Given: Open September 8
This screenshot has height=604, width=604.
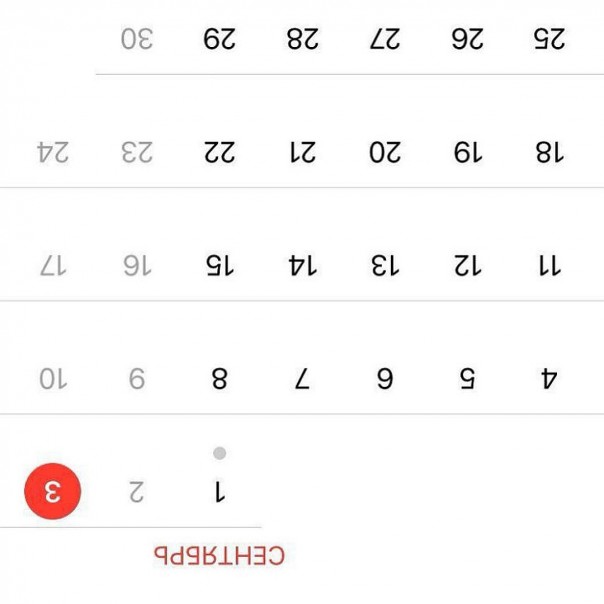Looking at the screenshot, I should click(220, 379).
